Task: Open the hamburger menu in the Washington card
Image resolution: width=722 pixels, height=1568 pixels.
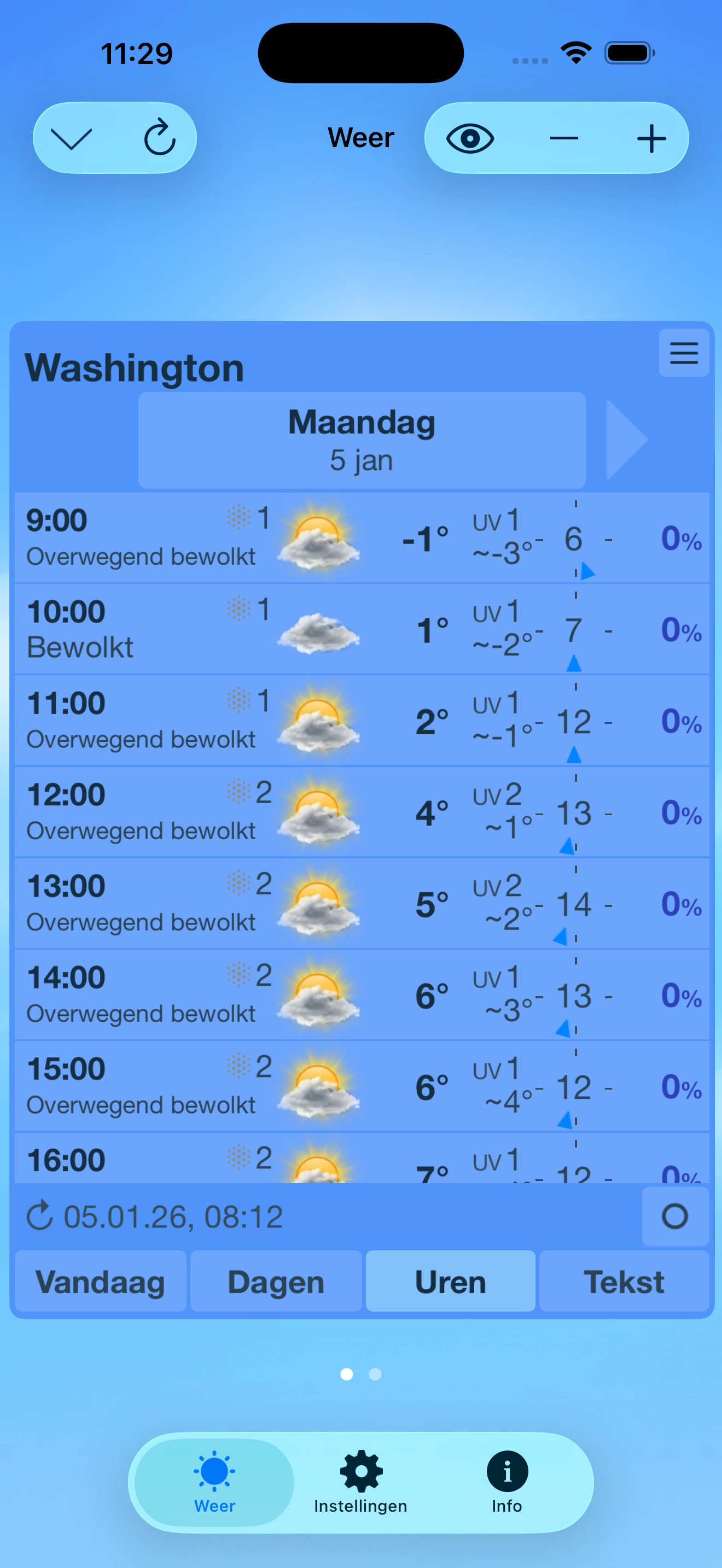Action: pyautogui.click(x=684, y=353)
